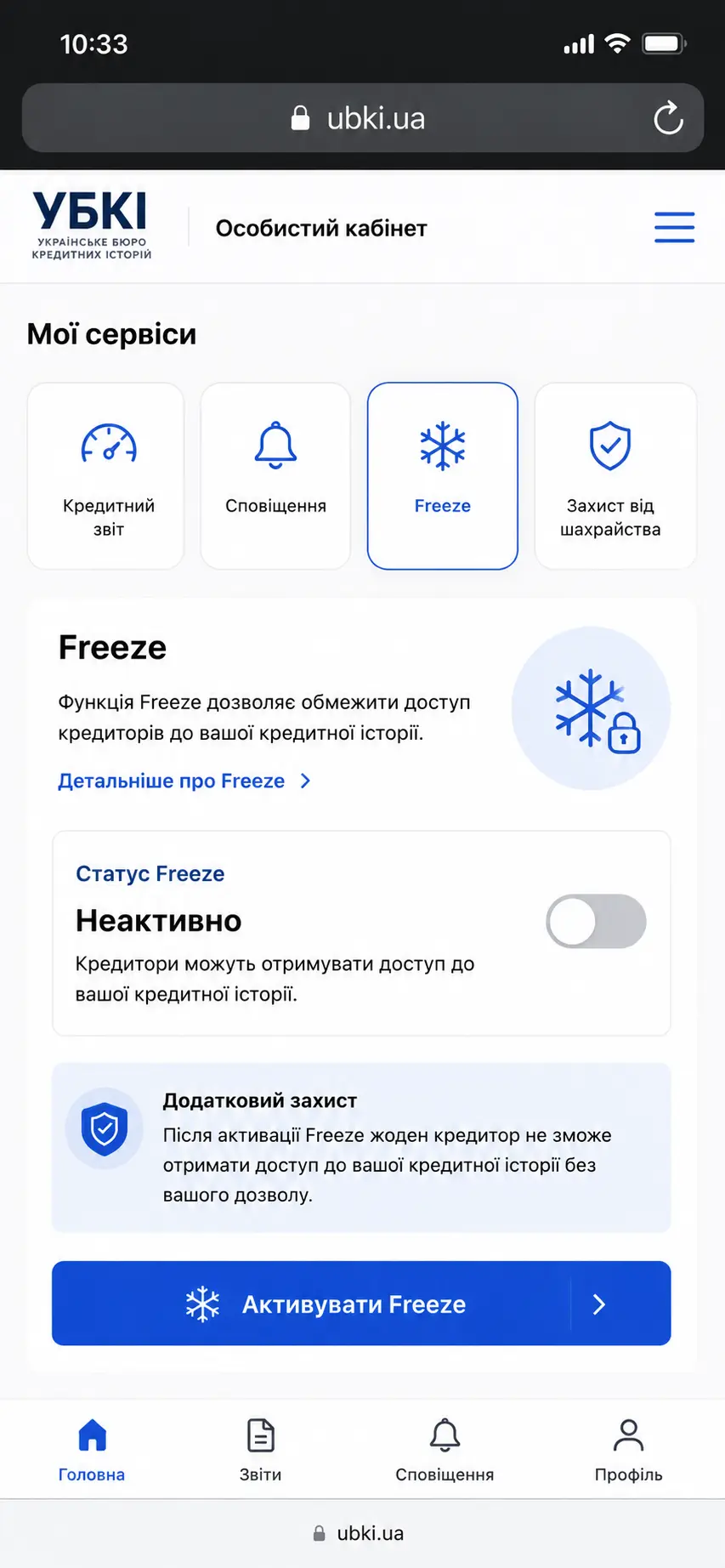Tap the ubki.ua address bar
Screen dimensions: 725x1568
click(363, 118)
